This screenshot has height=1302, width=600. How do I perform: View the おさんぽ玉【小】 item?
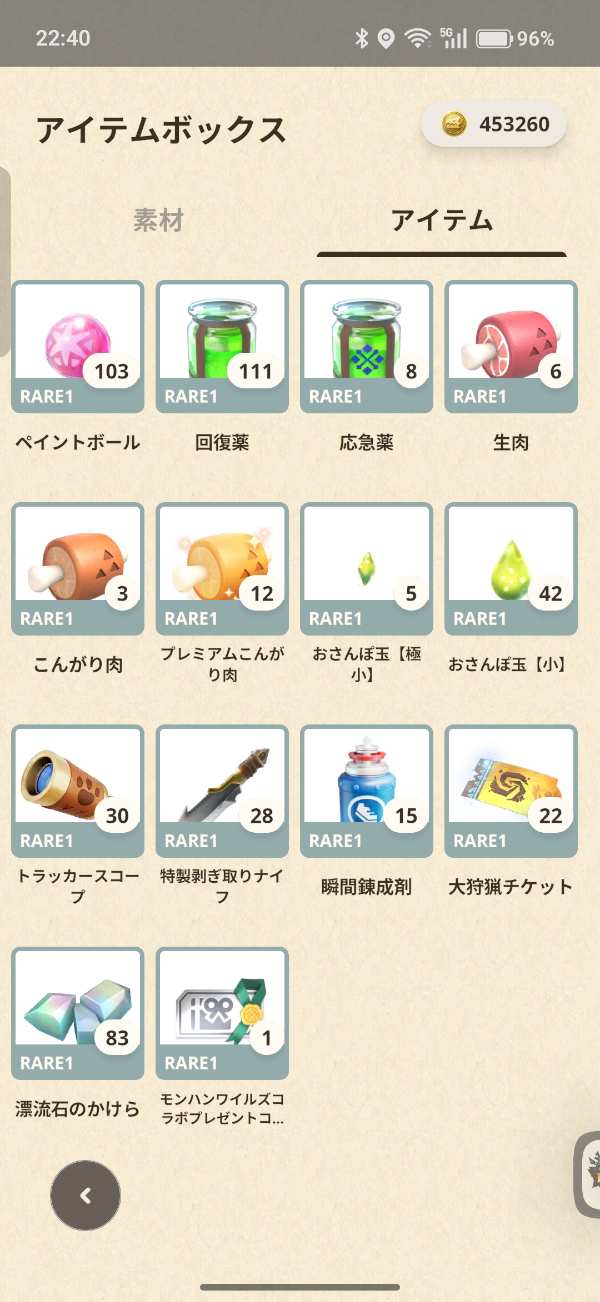(510, 569)
